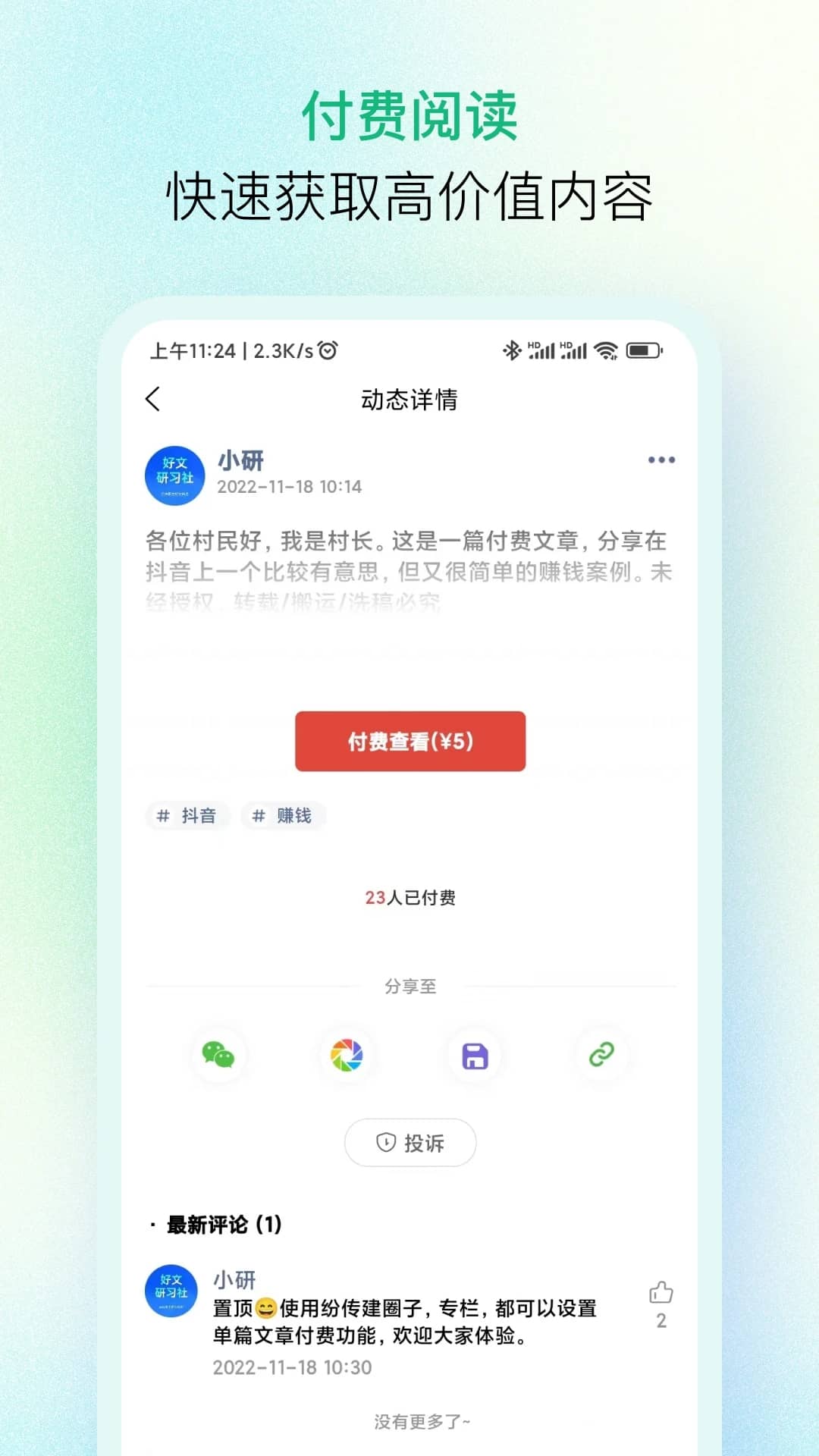The image size is (819, 1456).
Task: Select the 分享至 share section label
Action: point(409,986)
